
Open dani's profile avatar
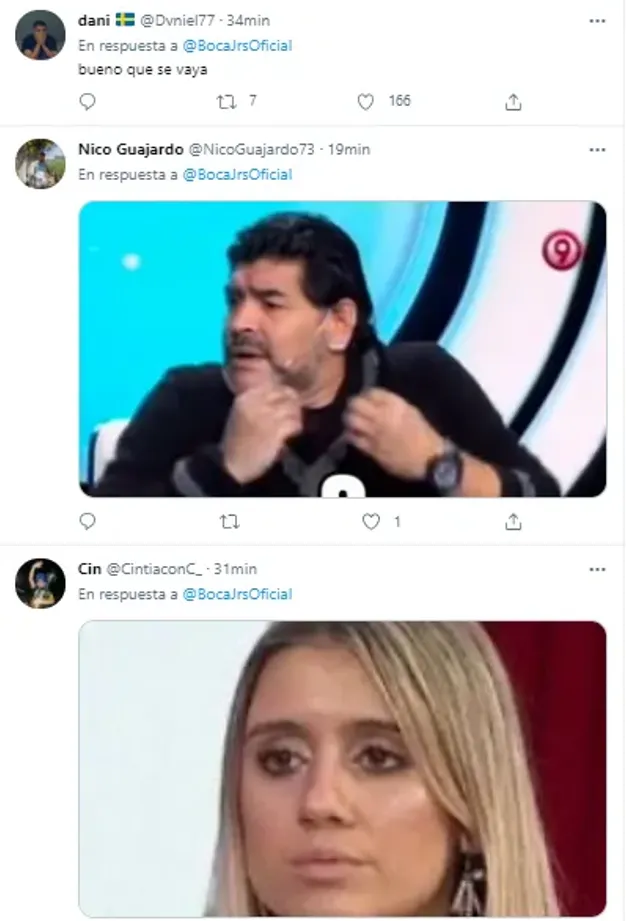click(41, 36)
